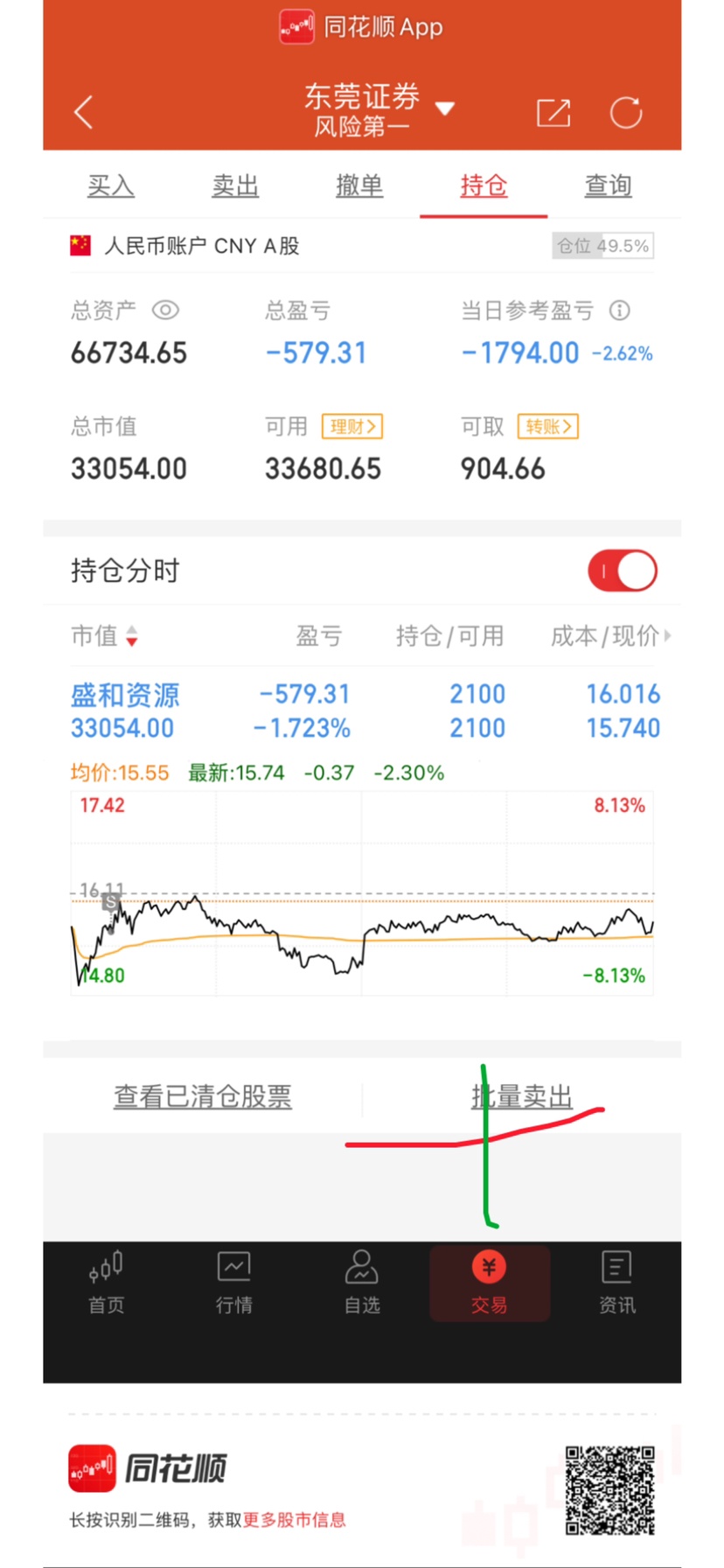Open the 查询 tab
This screenshot has height=1568, width=724.
point(608,185)
